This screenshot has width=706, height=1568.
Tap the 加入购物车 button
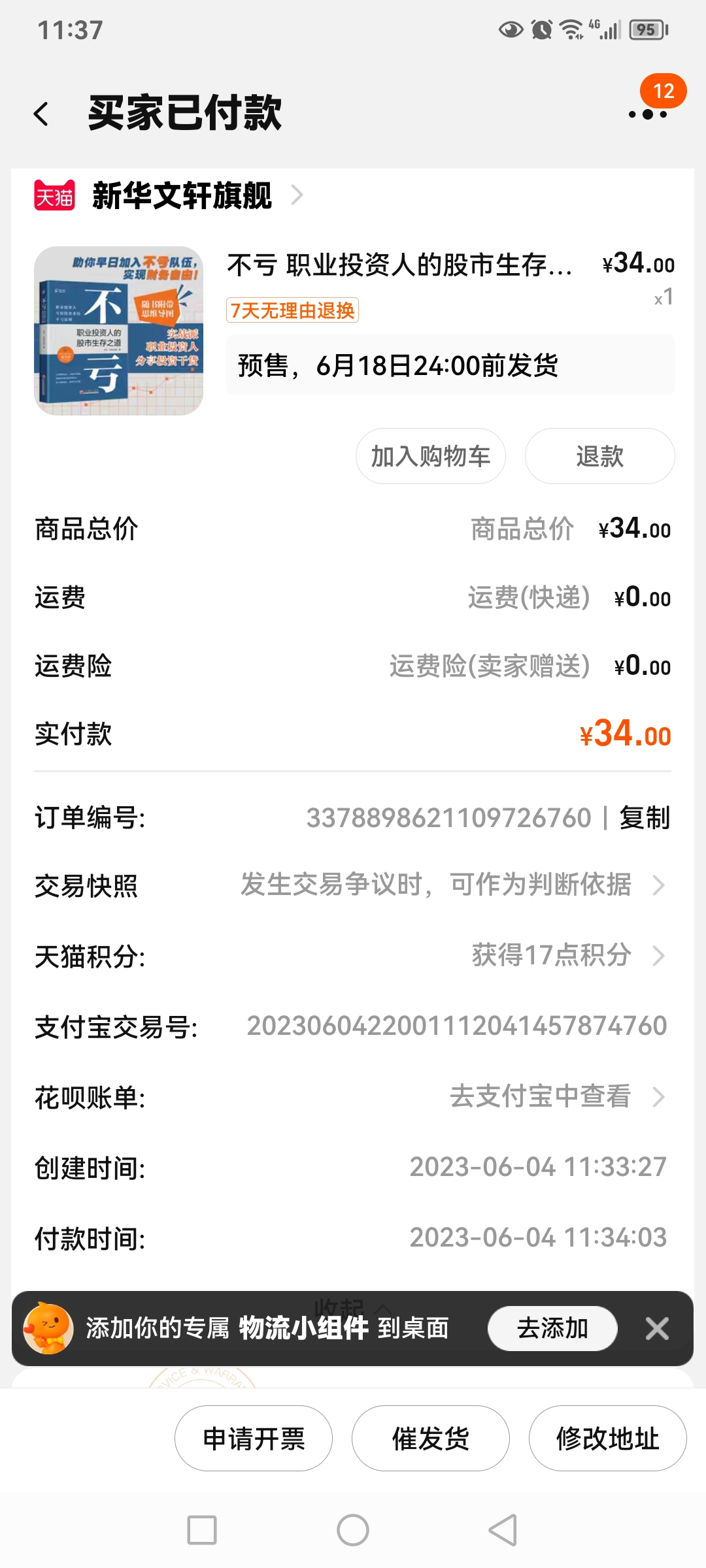[x=430, y=456]
